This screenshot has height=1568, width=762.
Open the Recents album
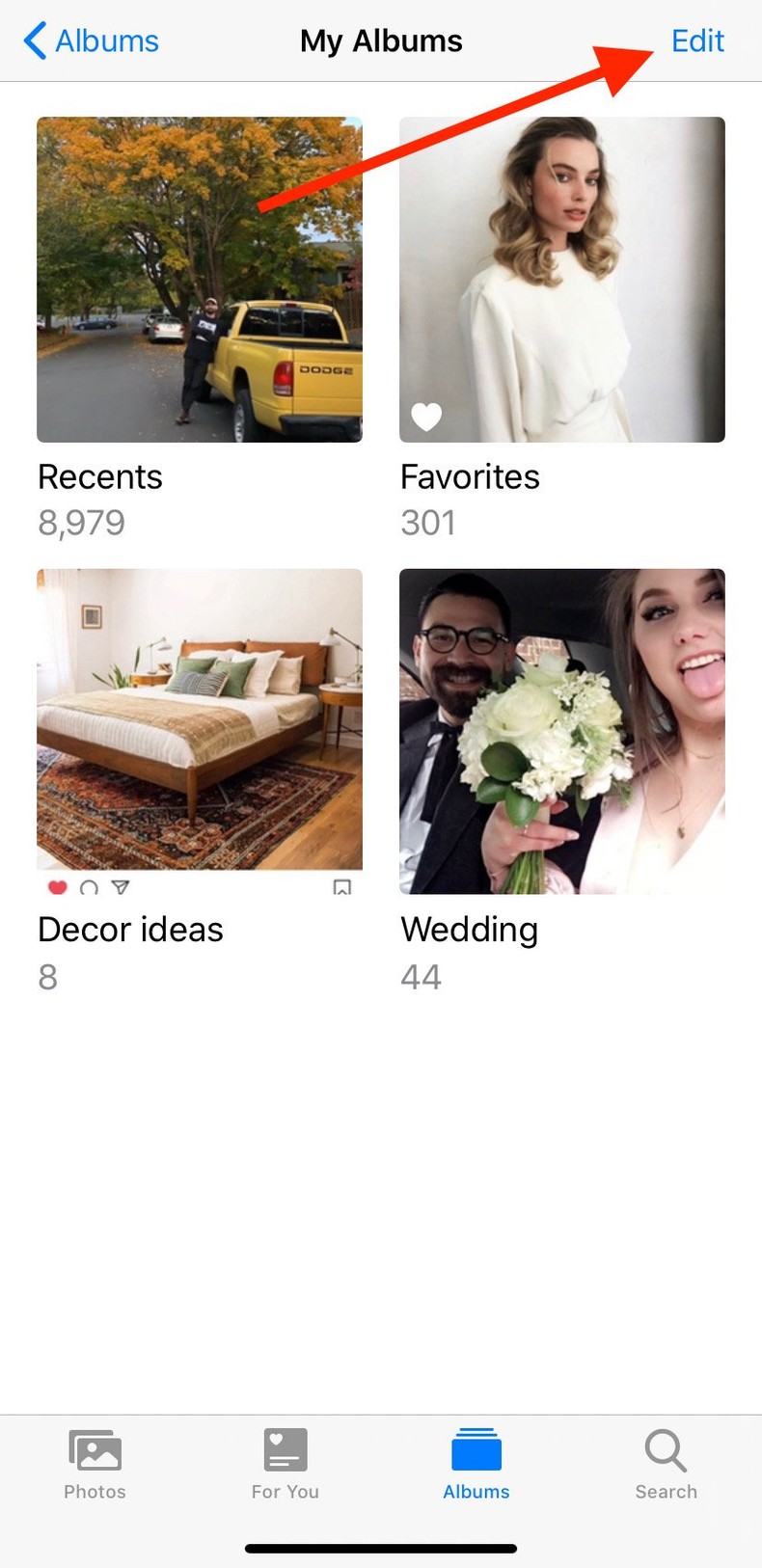click(x=199, y=280)
